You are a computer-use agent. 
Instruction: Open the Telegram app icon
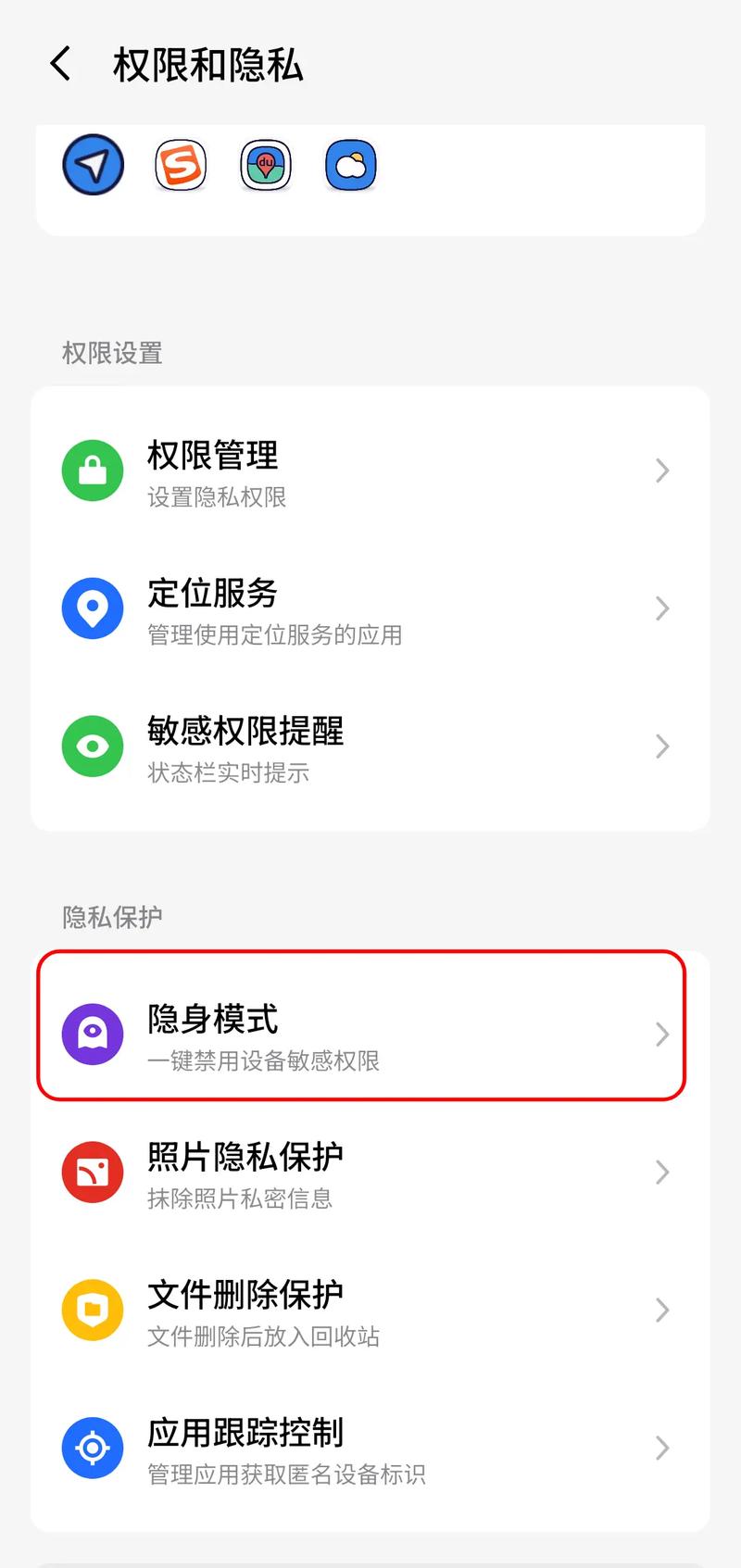click(x=93, y=164)
